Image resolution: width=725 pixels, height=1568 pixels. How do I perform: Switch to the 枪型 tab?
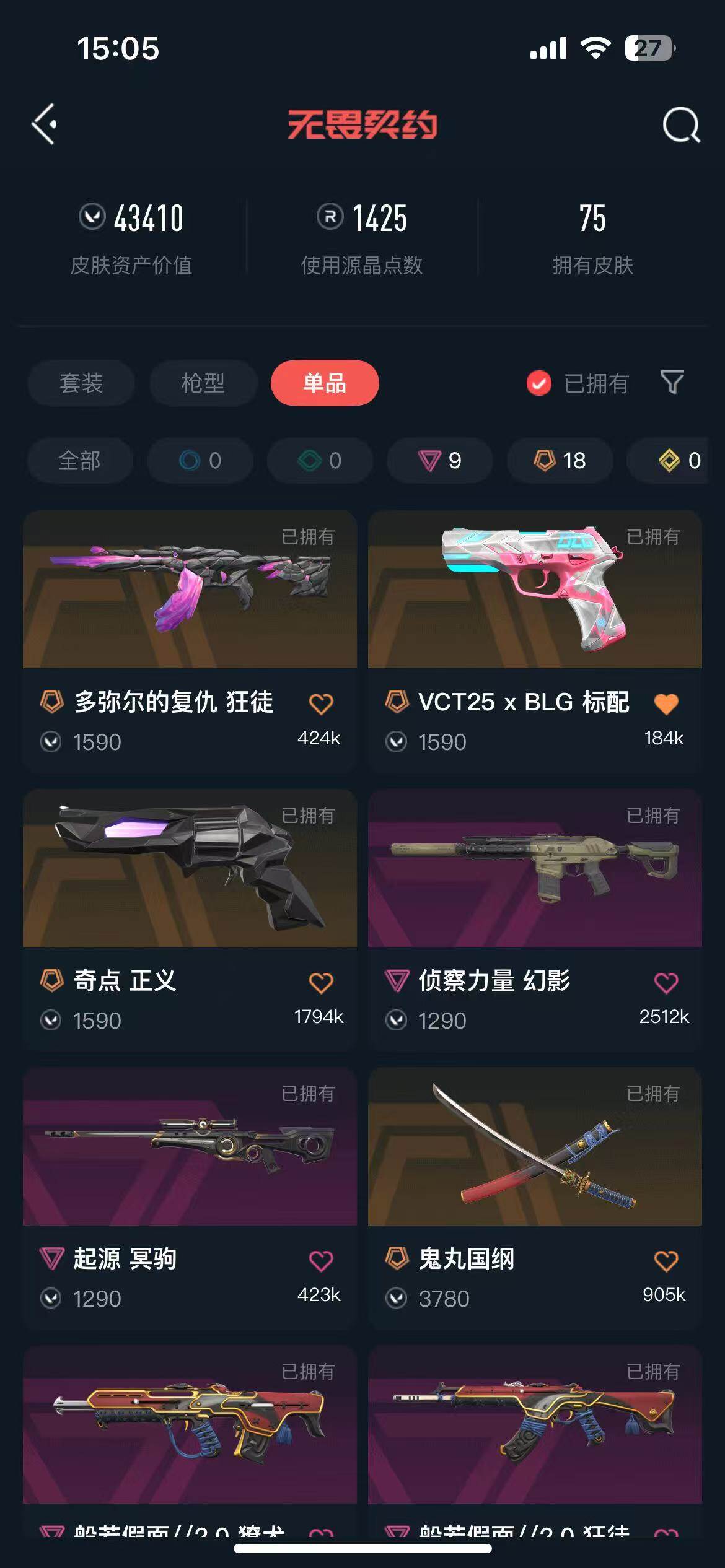pyautogui.click(x=201, y=384)
